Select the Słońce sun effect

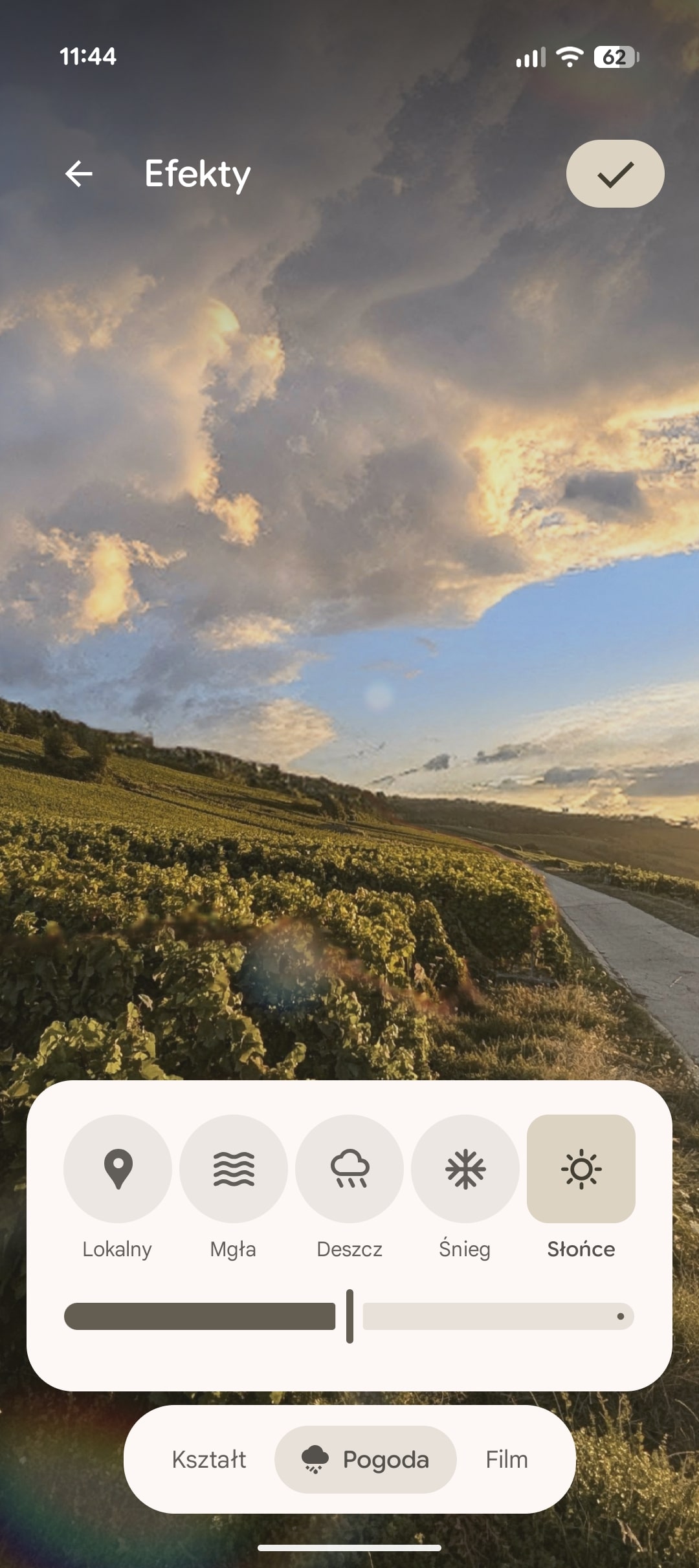pyautogui.click(x=581, y=1169)
